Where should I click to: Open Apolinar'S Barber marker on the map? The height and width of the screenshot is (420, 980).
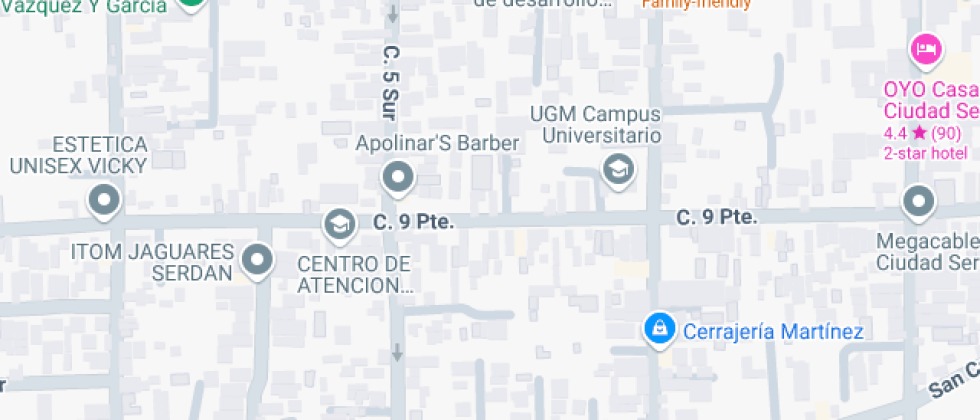398,178
